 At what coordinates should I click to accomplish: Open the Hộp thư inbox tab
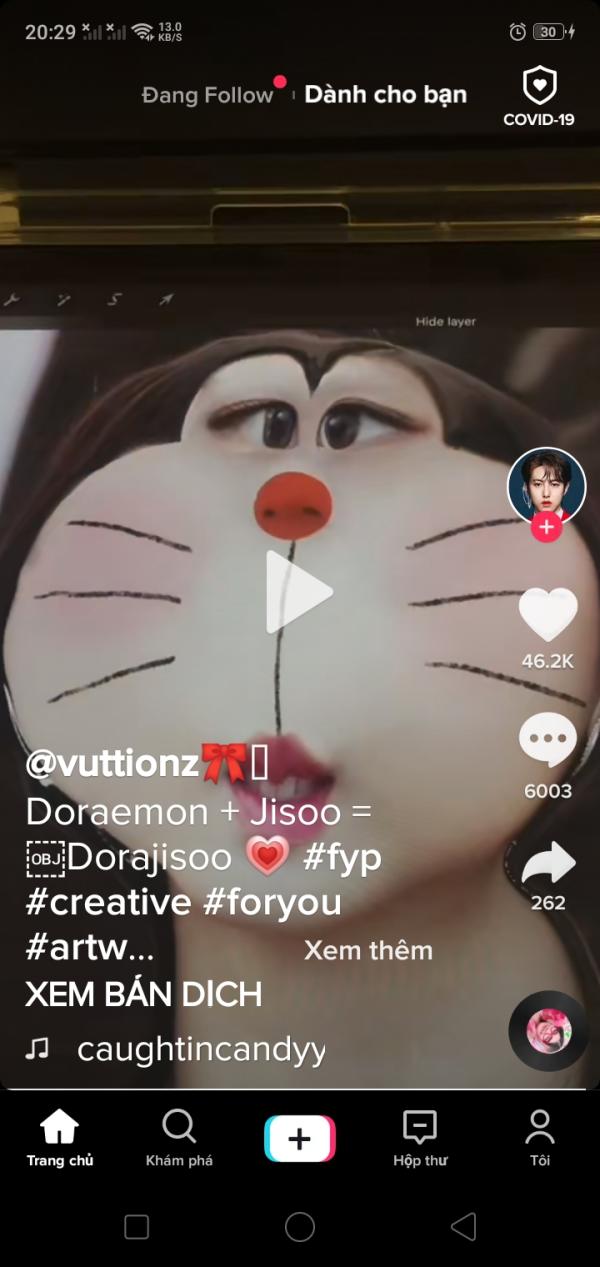[x=420, y=1138]
